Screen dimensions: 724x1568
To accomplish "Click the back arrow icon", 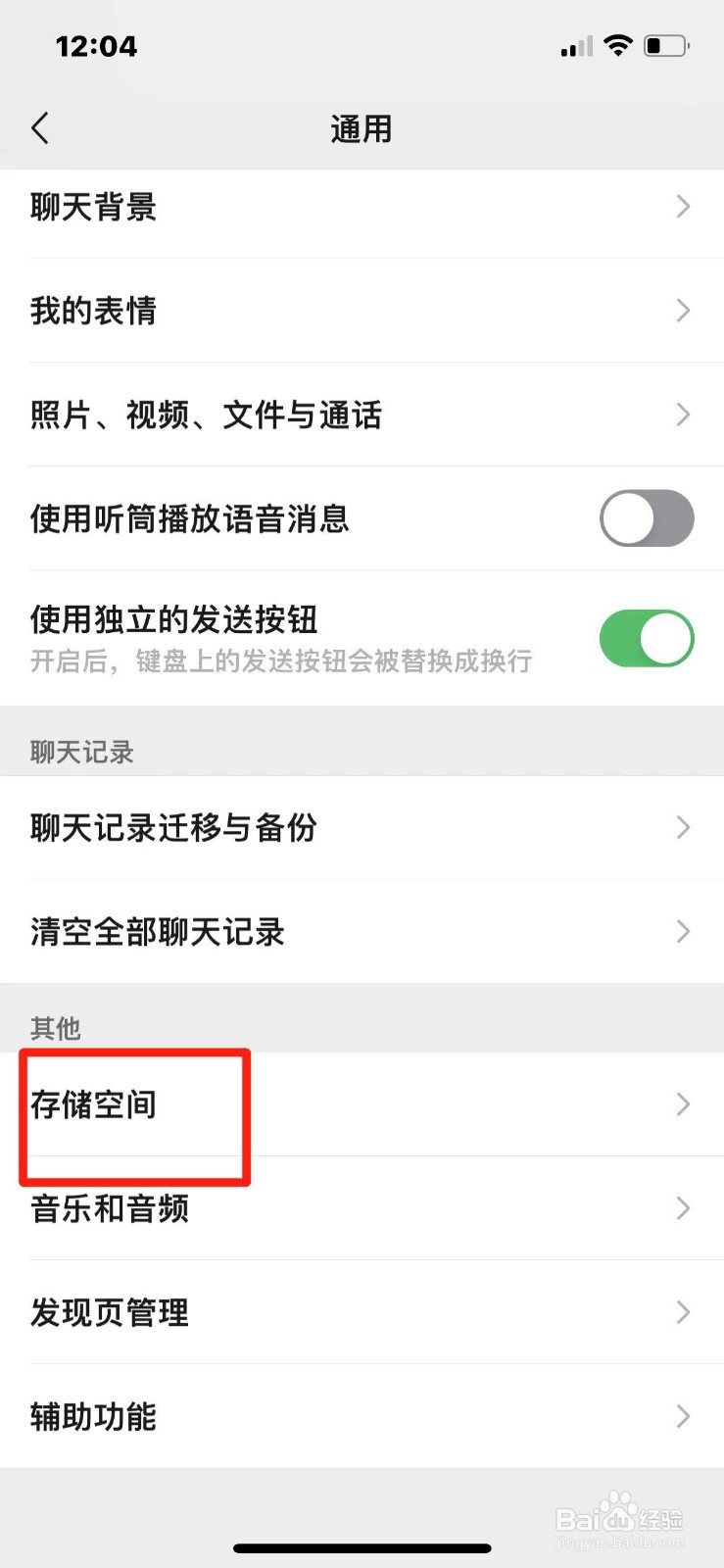I will [x=41, y=128].
